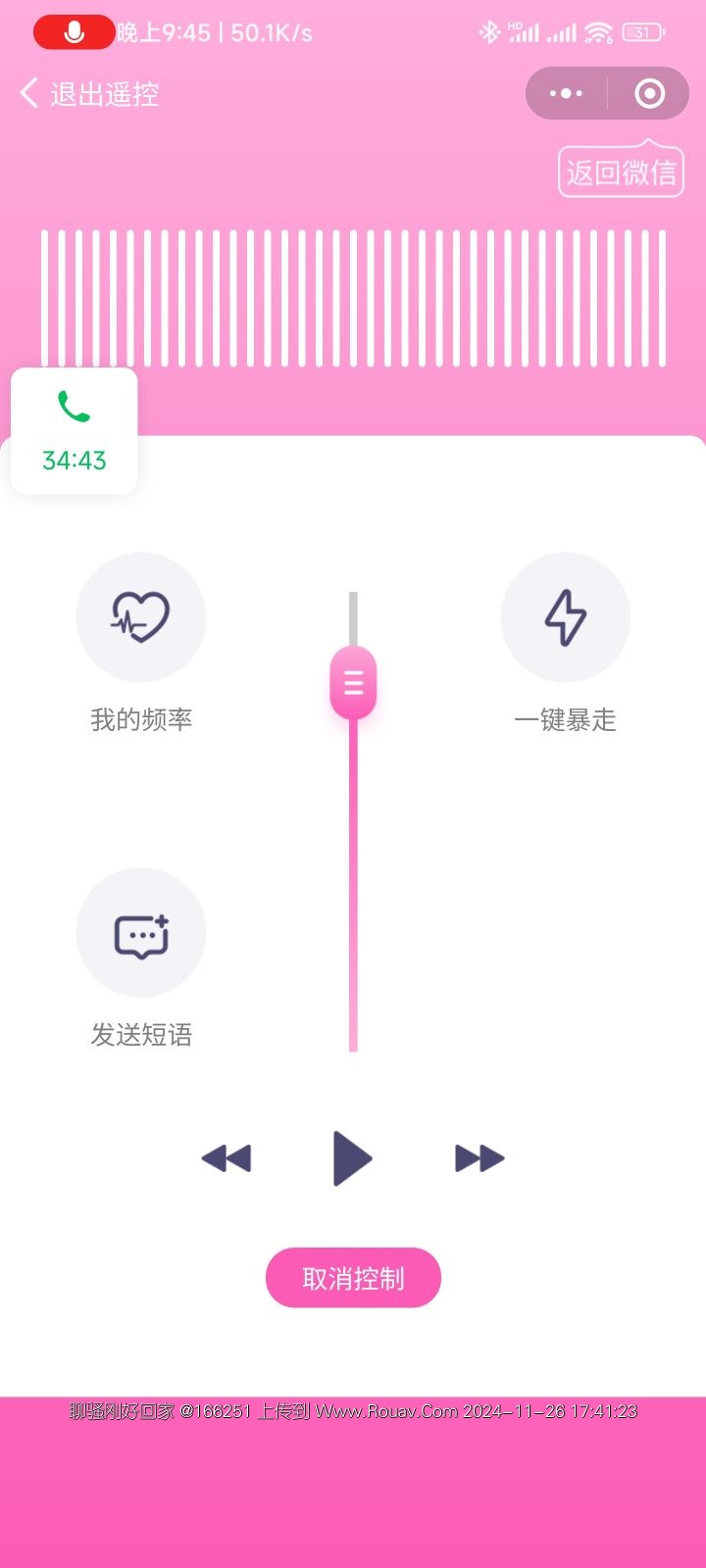Tap the 返回微信 bubble

coord(621,172)
